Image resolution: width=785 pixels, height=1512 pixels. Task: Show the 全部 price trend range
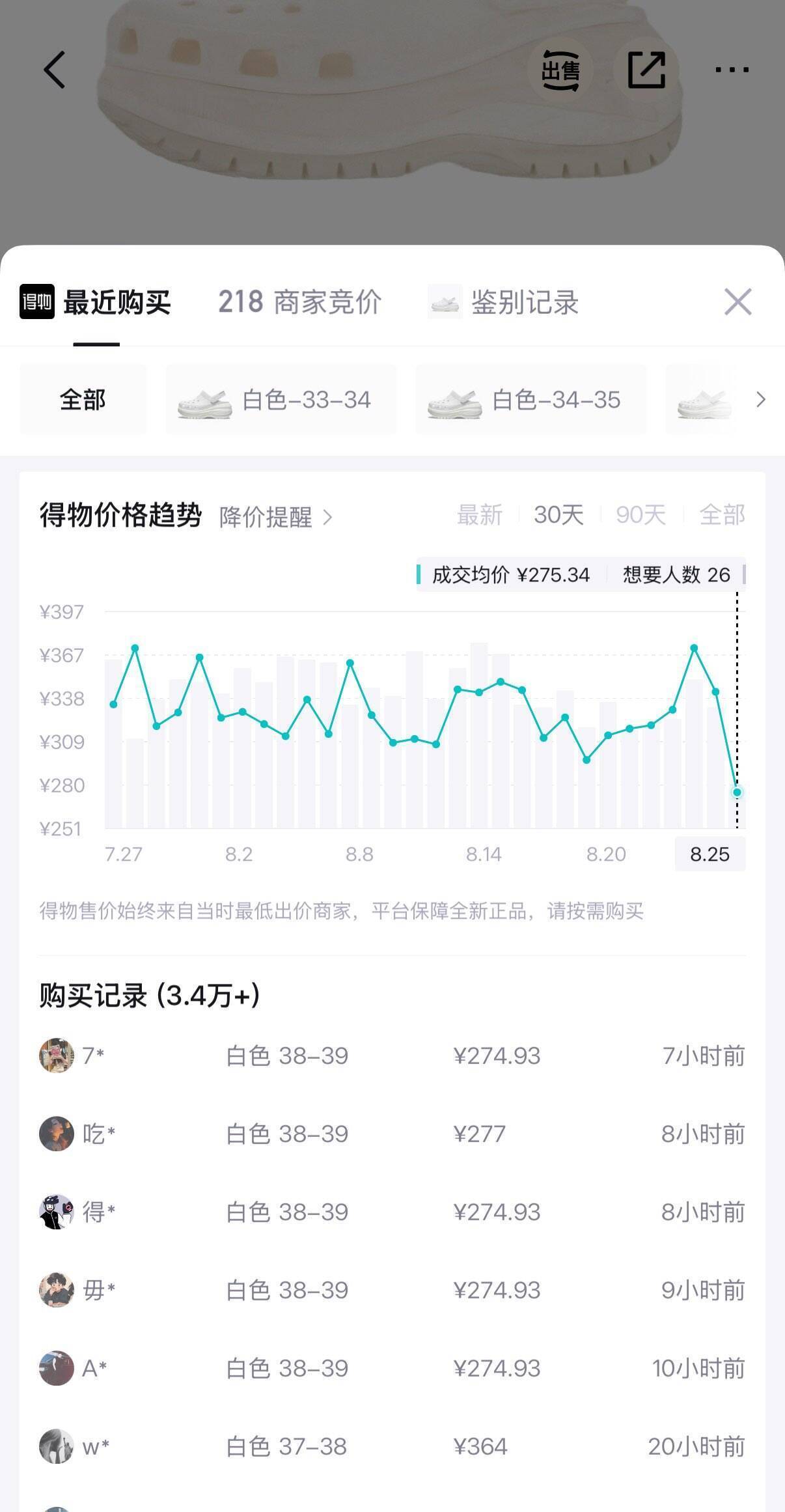pos(722,515)
